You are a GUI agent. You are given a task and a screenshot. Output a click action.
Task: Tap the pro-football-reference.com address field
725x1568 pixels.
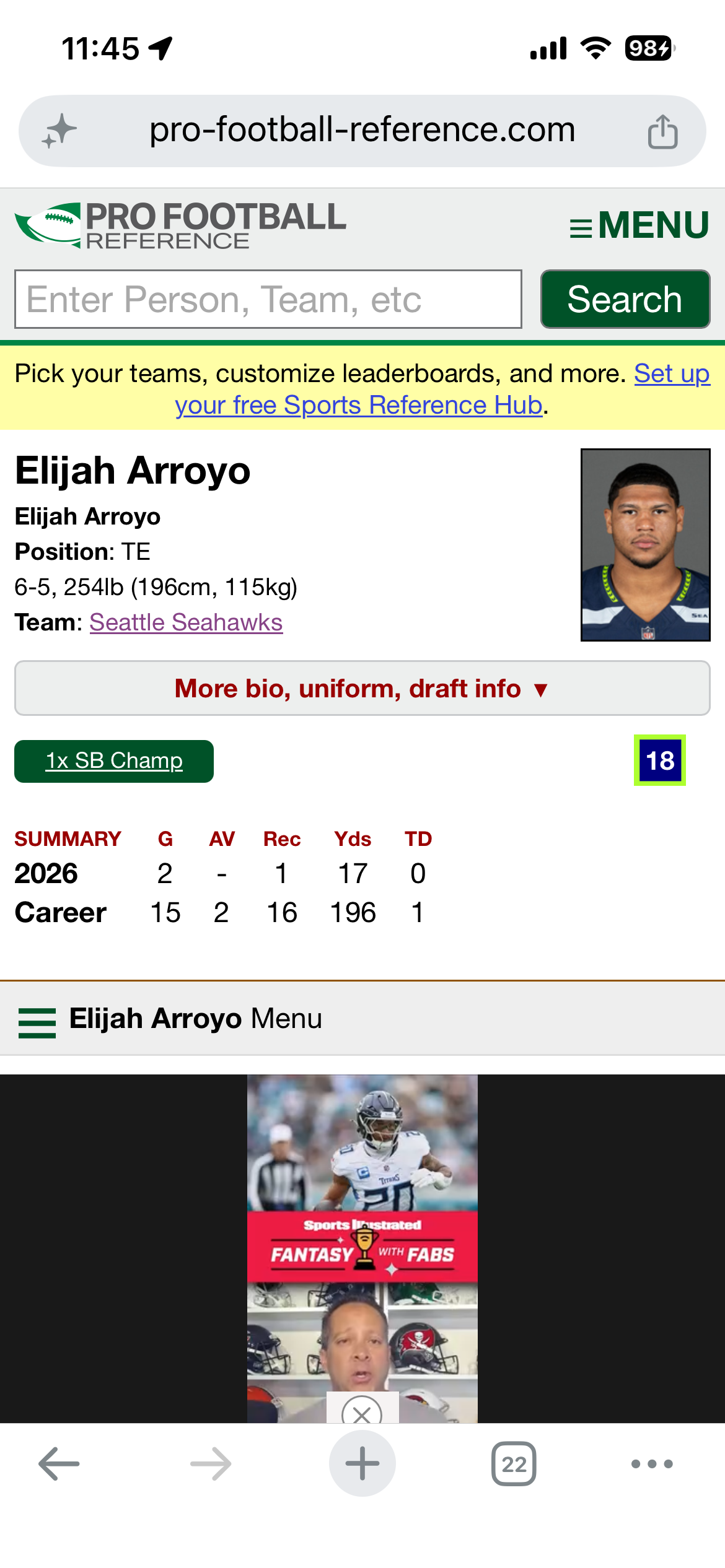pyautogui.click(x=362, y=131)
